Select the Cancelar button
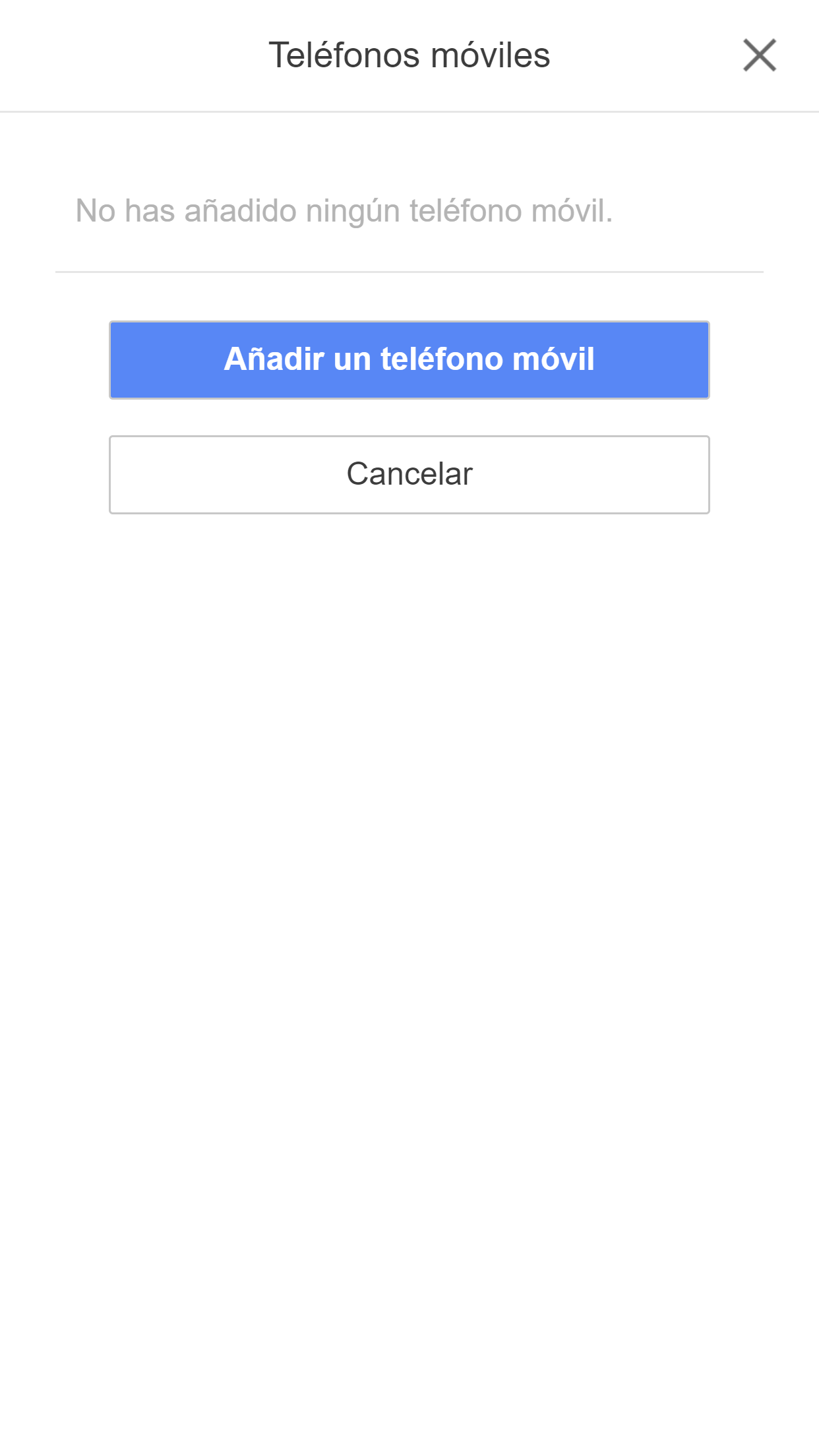 pyautogui.click(x=409, y=474)
